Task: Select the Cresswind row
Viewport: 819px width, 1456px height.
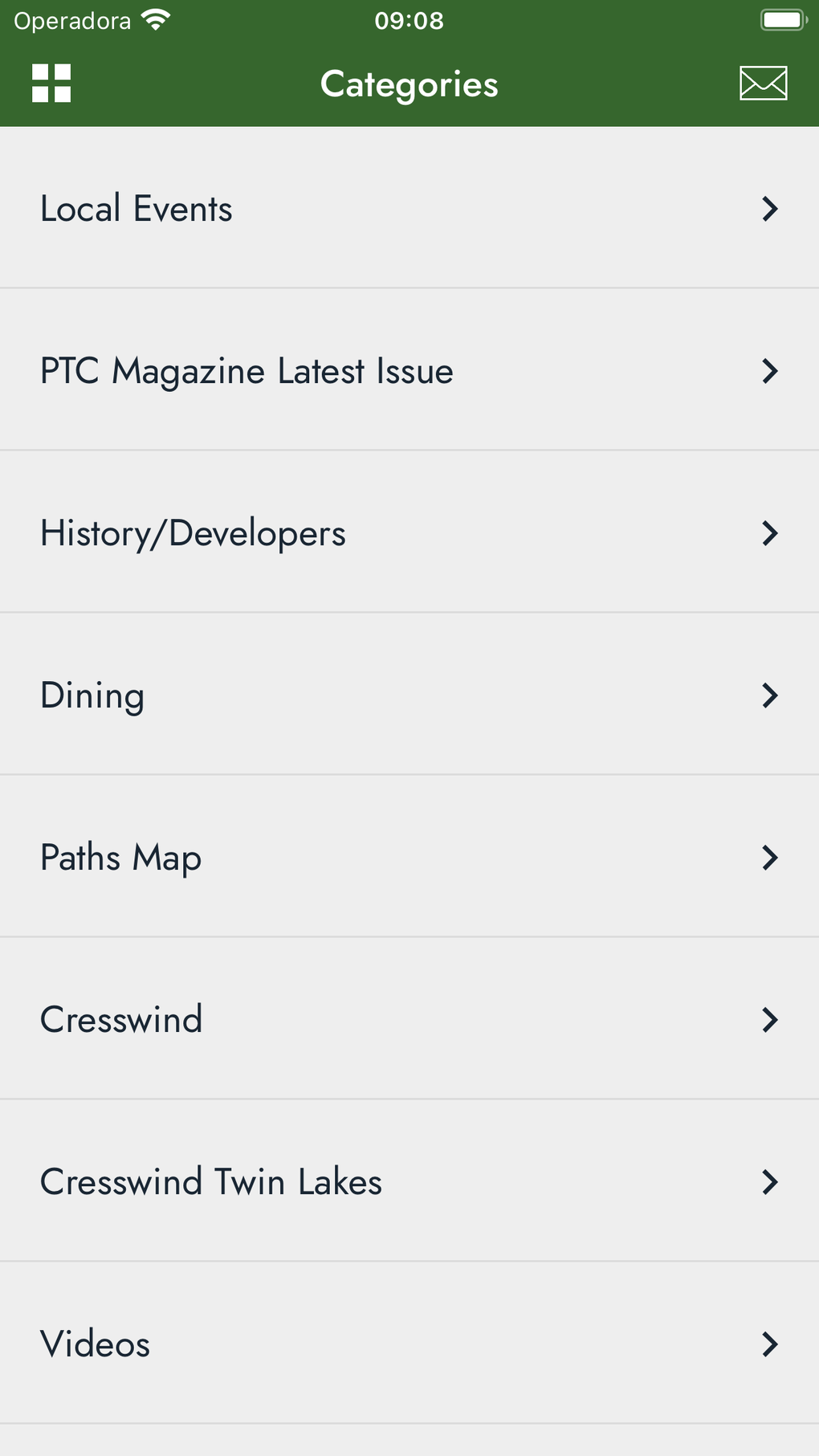Action: pyautogui.click(x=121, y=1020)
